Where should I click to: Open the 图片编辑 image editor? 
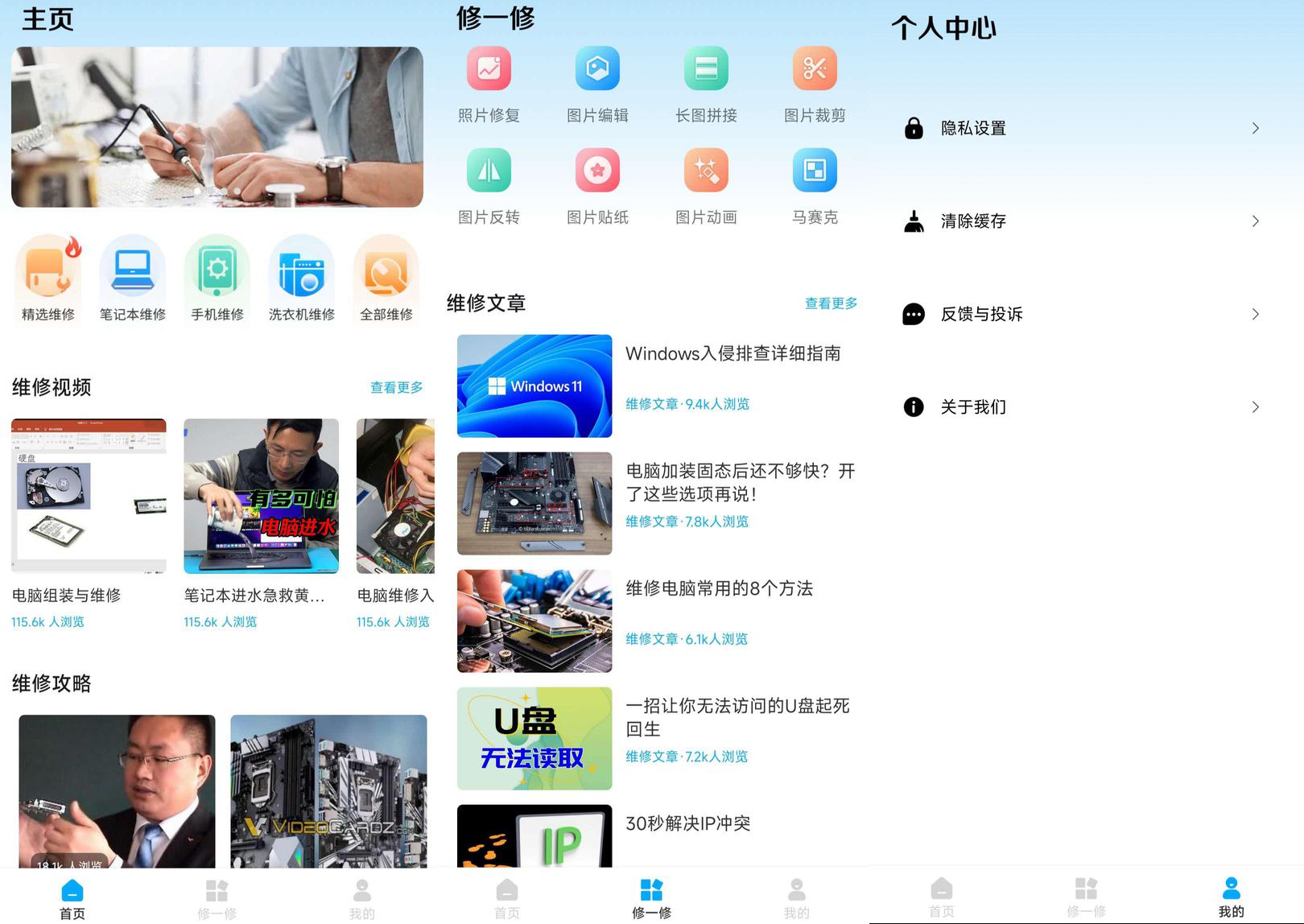click(597, 70)
